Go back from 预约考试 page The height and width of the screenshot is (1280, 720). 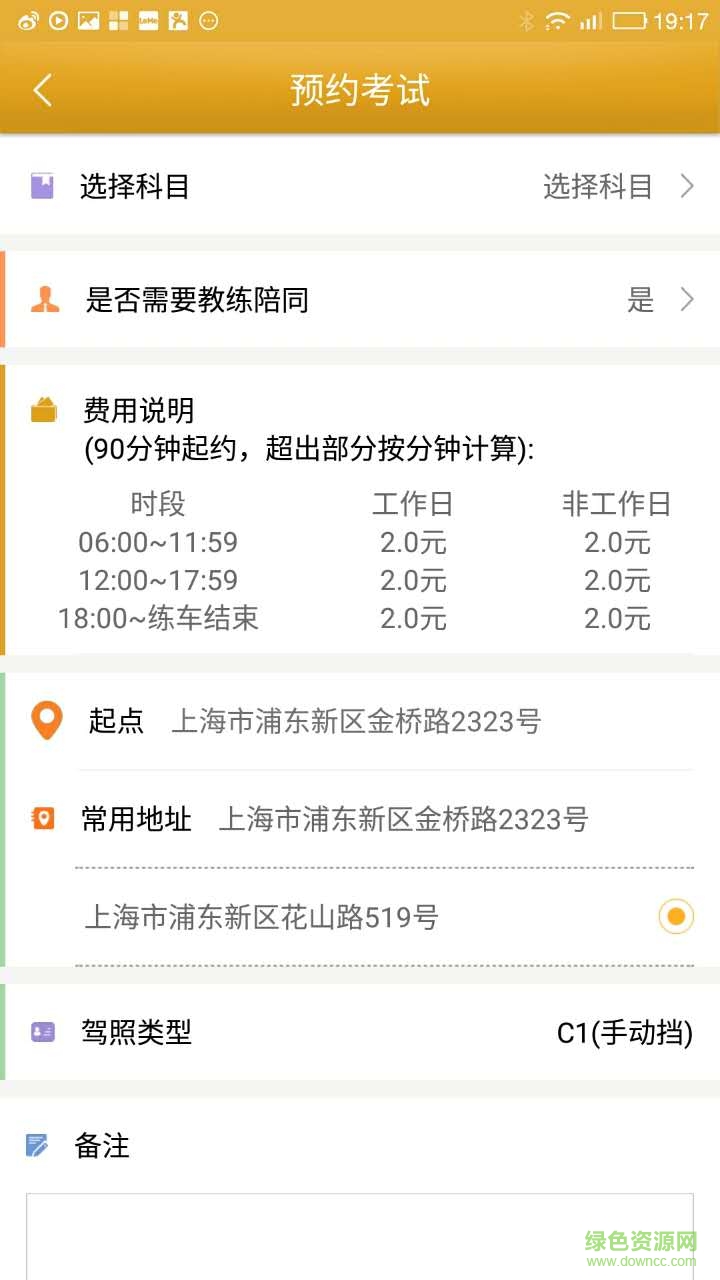click(42, 90)
